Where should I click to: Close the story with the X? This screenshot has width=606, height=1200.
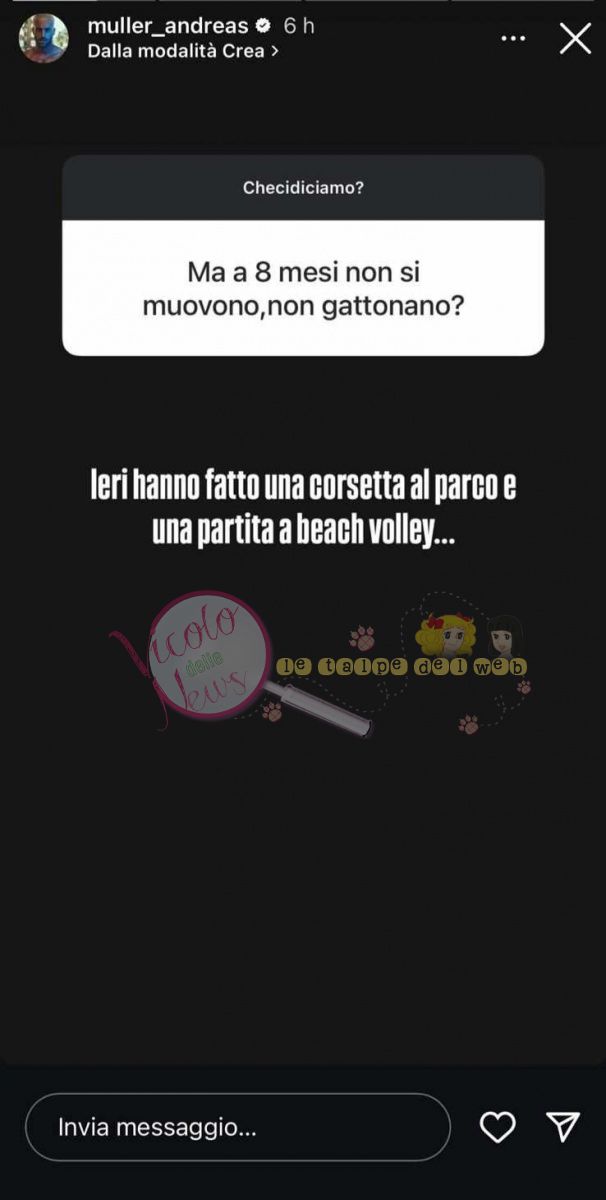point(575,39)
